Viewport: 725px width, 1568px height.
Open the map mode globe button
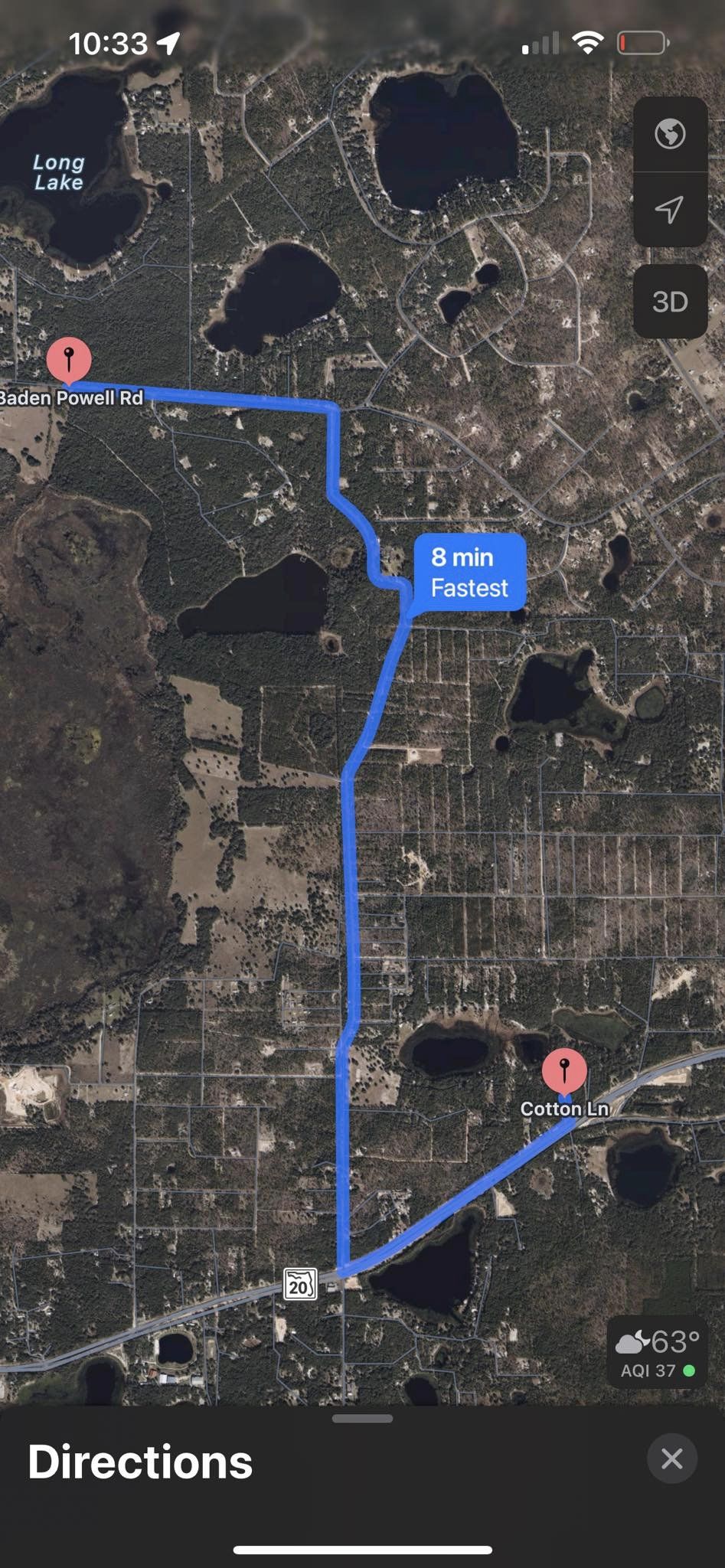pos(670,134)
